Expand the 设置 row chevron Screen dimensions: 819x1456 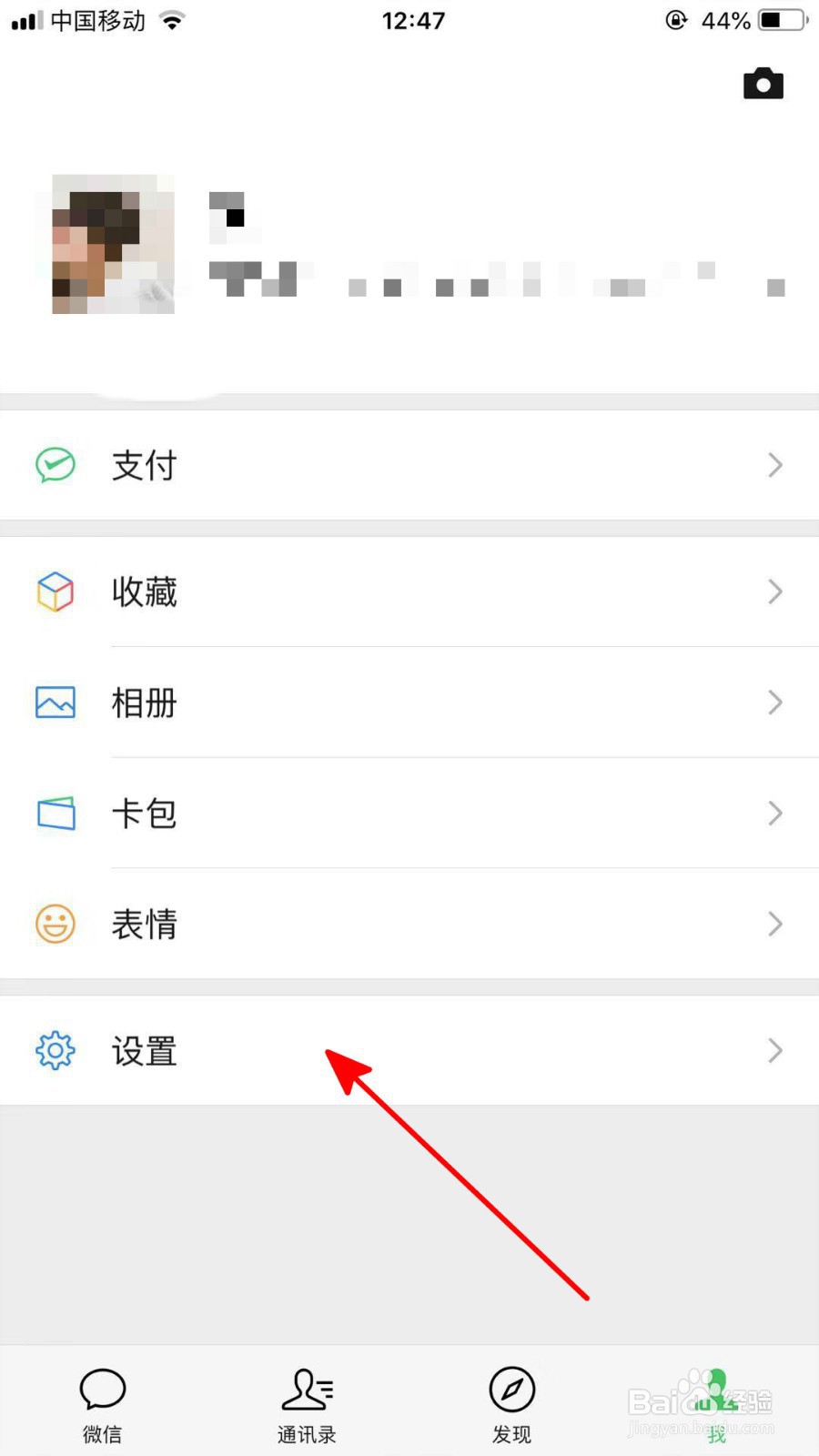click(x=774, y=1050)
